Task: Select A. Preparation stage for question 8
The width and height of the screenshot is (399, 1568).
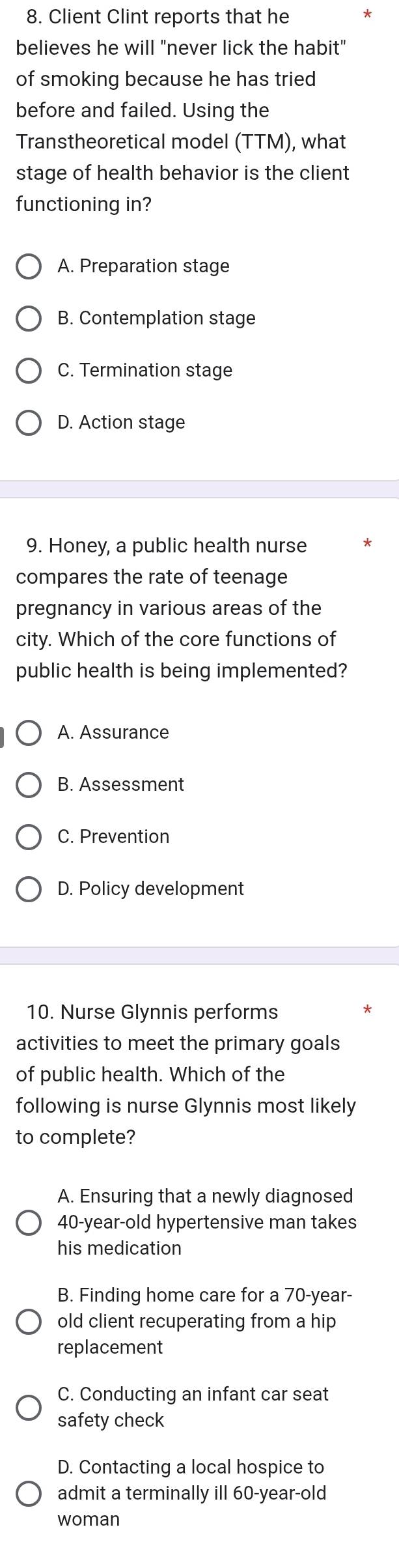Action: click(x=28, y=266)
